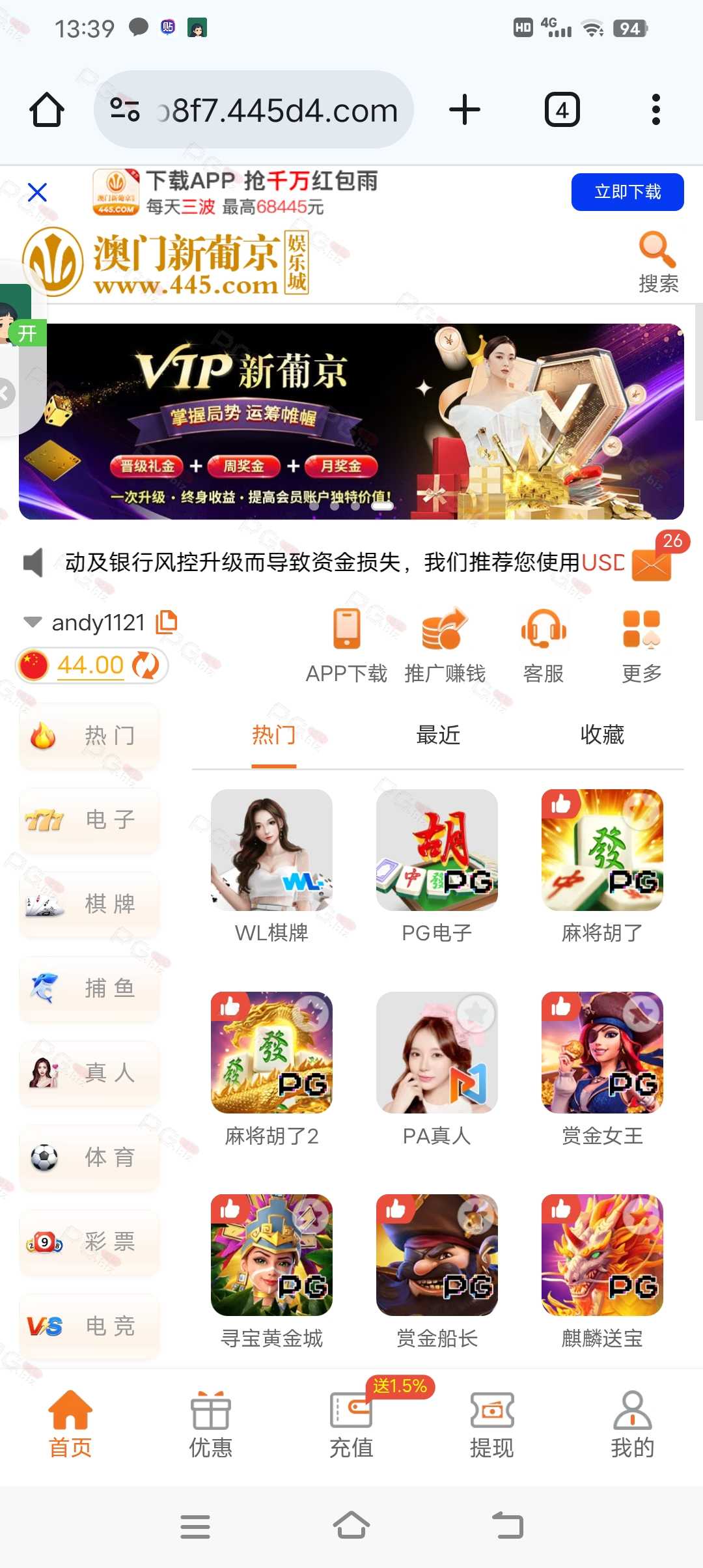Open 更多 more options
The width and height of the screenshot is (703, 1568).
[642, 646]
